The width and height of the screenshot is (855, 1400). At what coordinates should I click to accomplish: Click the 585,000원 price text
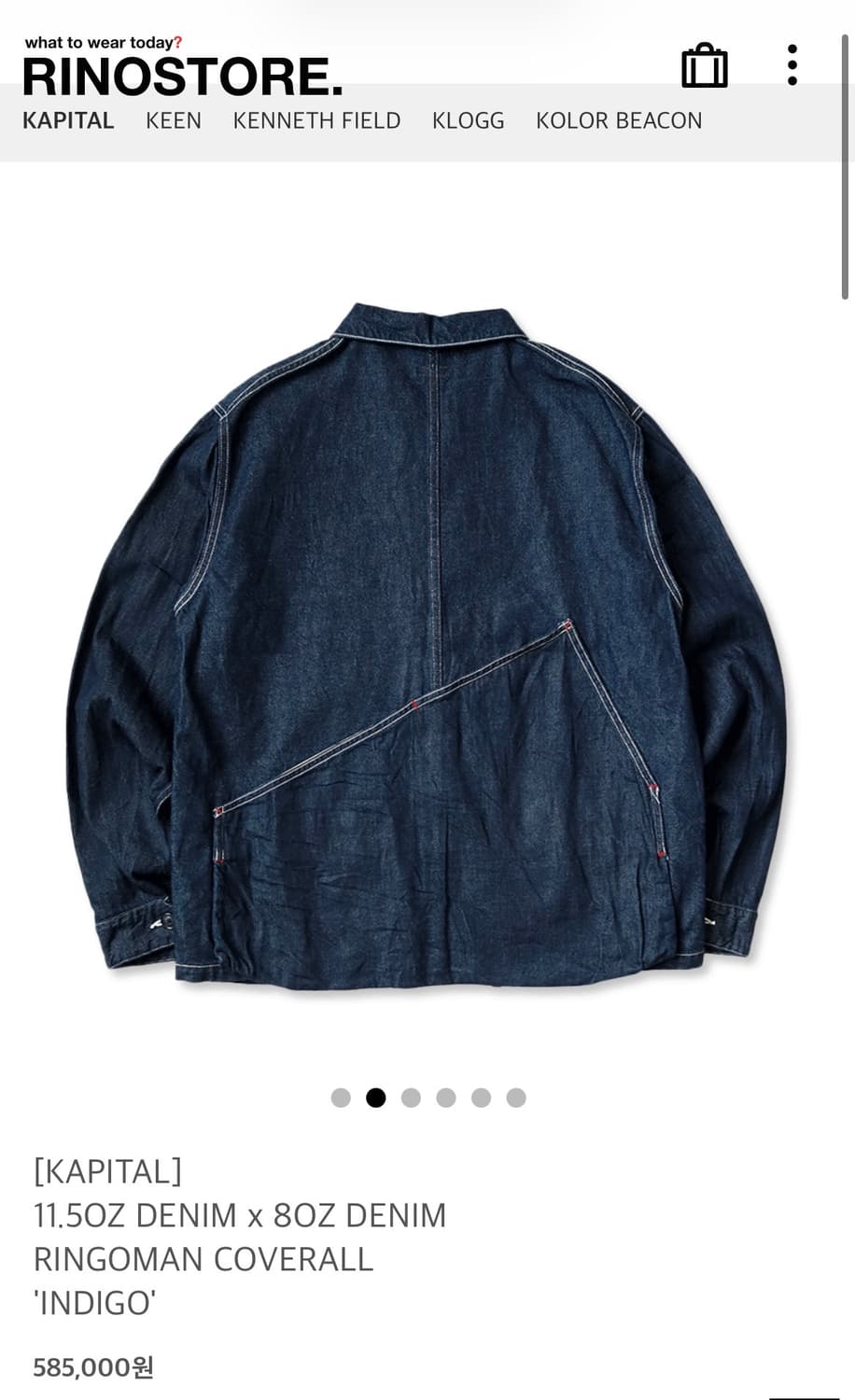(x=93, y=1368)
